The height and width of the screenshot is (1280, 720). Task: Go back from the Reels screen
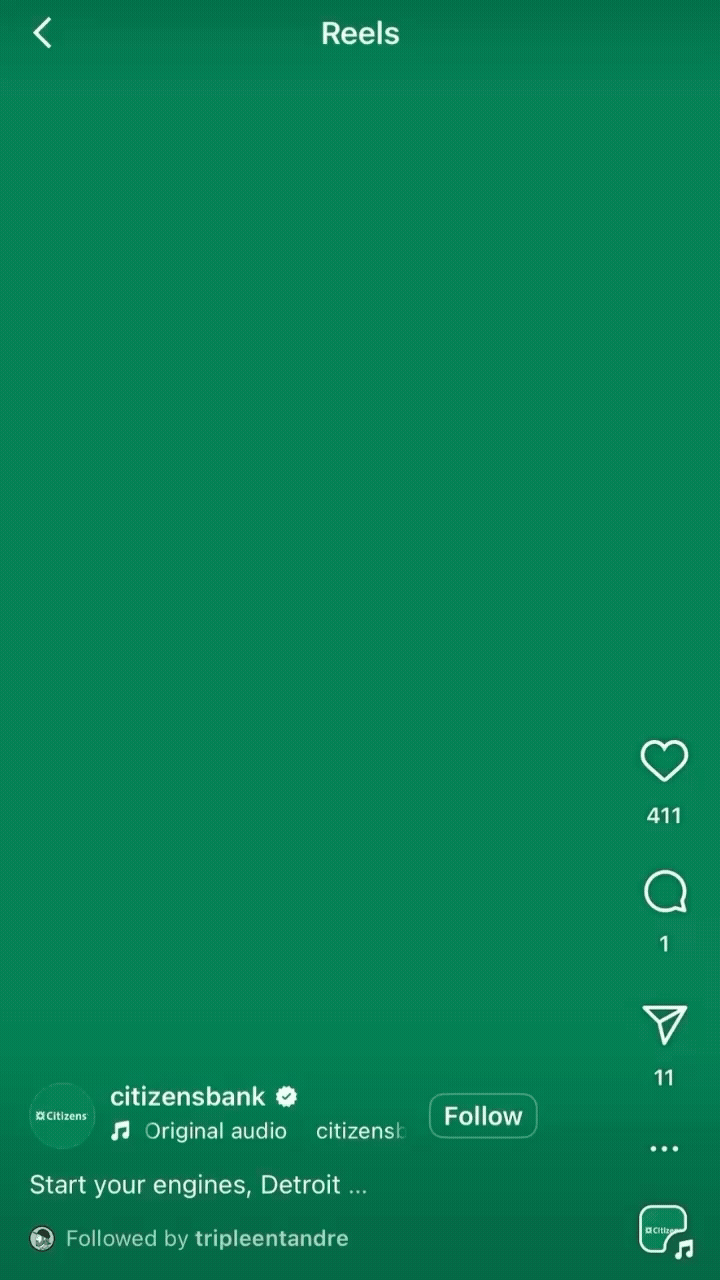[42, 33]
